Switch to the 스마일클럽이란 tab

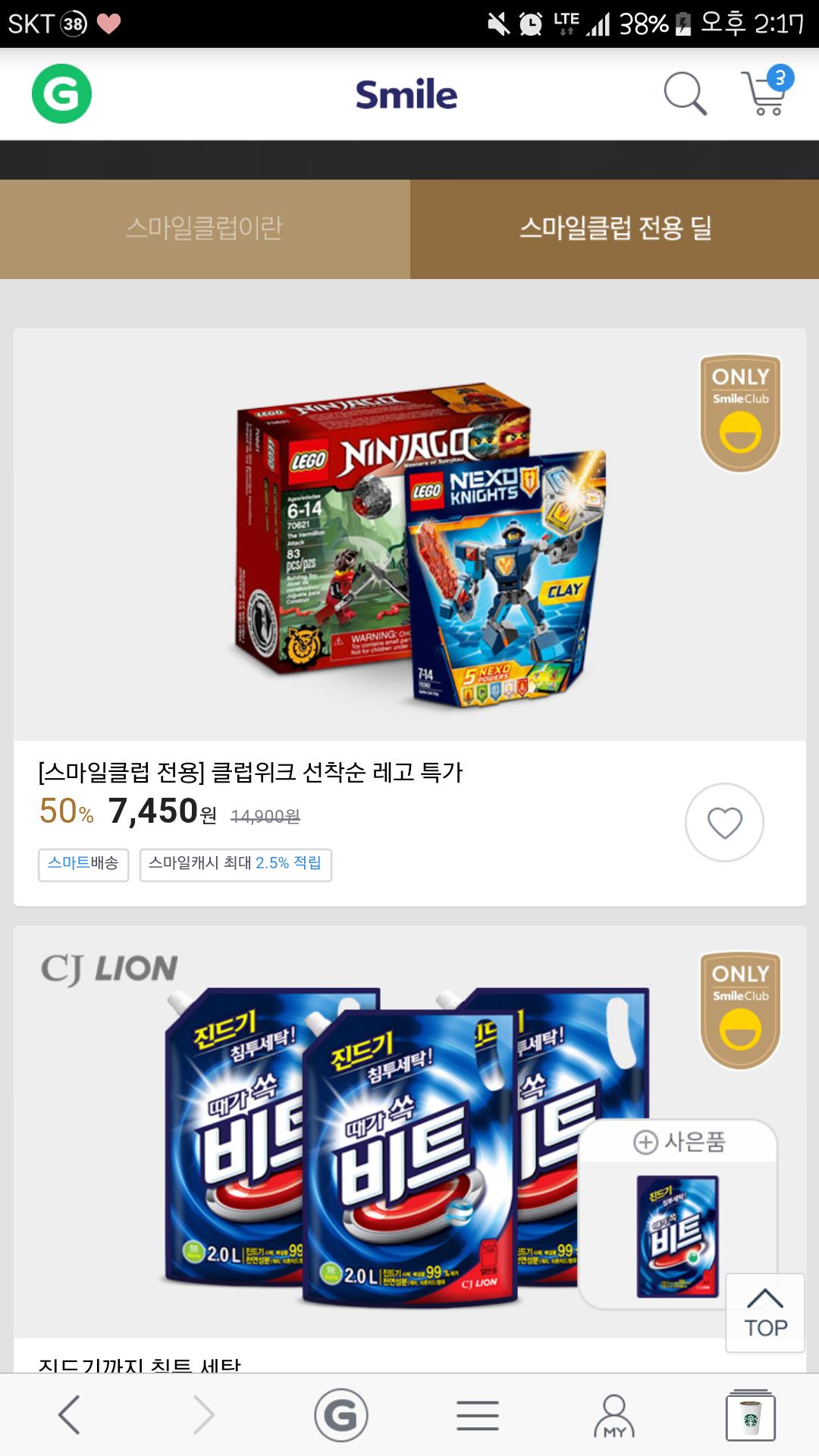click(x=205, y=229)
